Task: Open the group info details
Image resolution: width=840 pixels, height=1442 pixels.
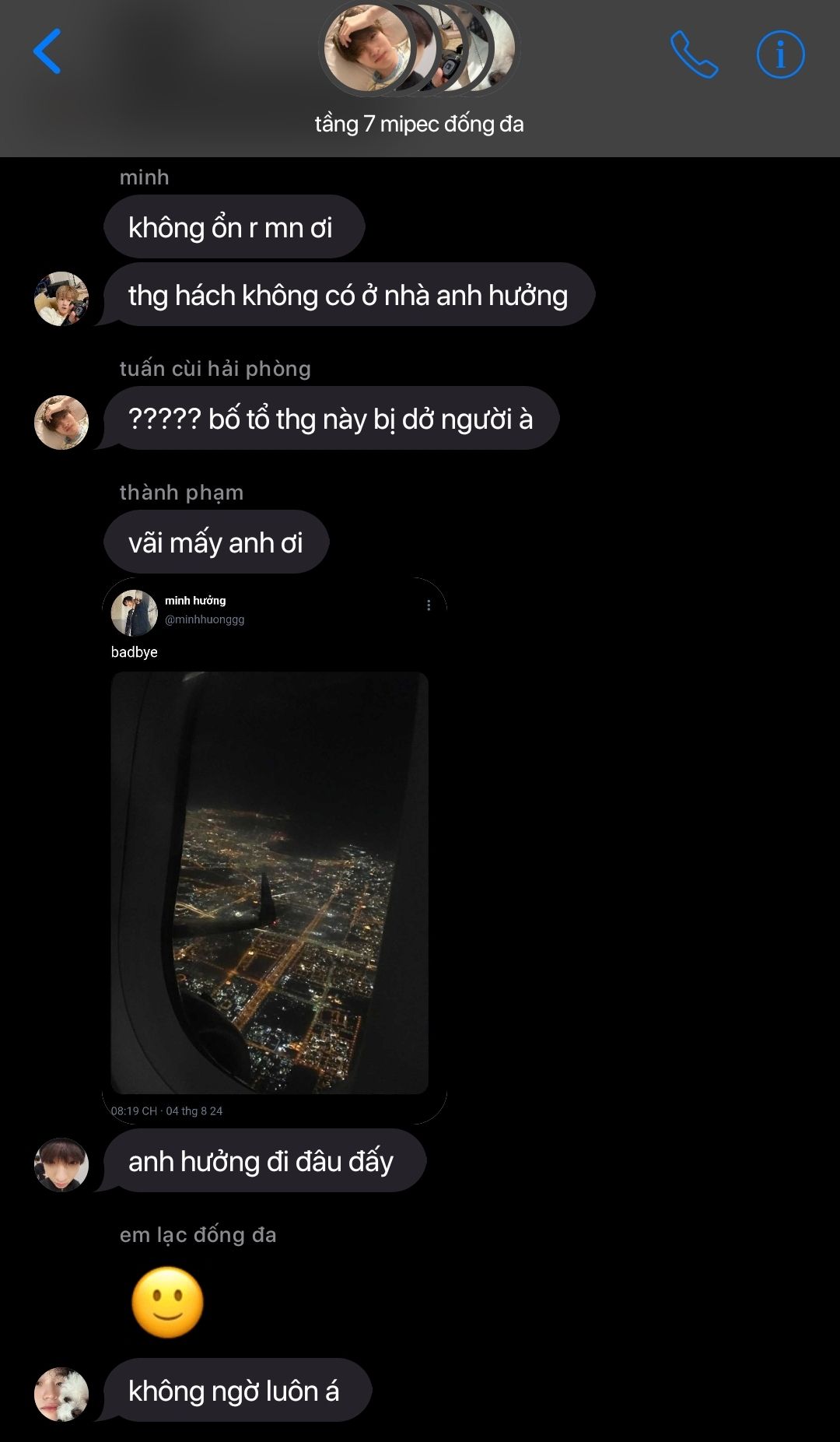Action: click(780, 54)
